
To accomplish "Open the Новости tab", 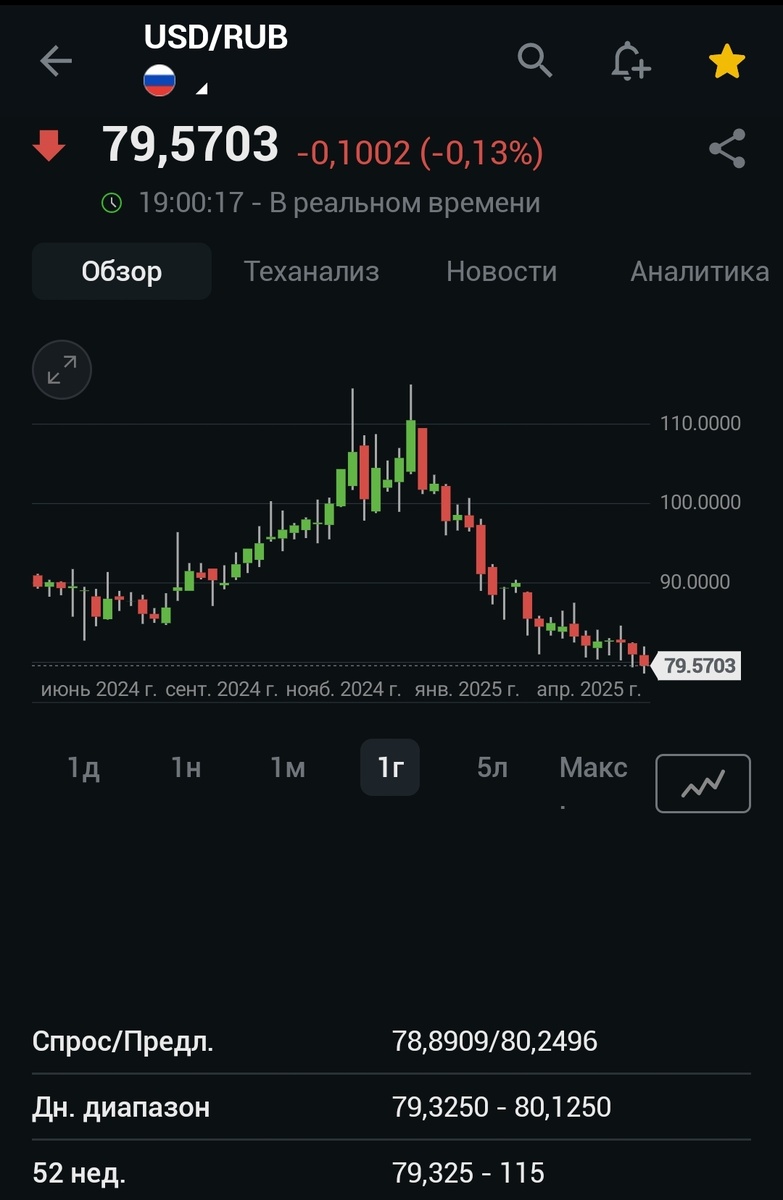I will [501, 271].
